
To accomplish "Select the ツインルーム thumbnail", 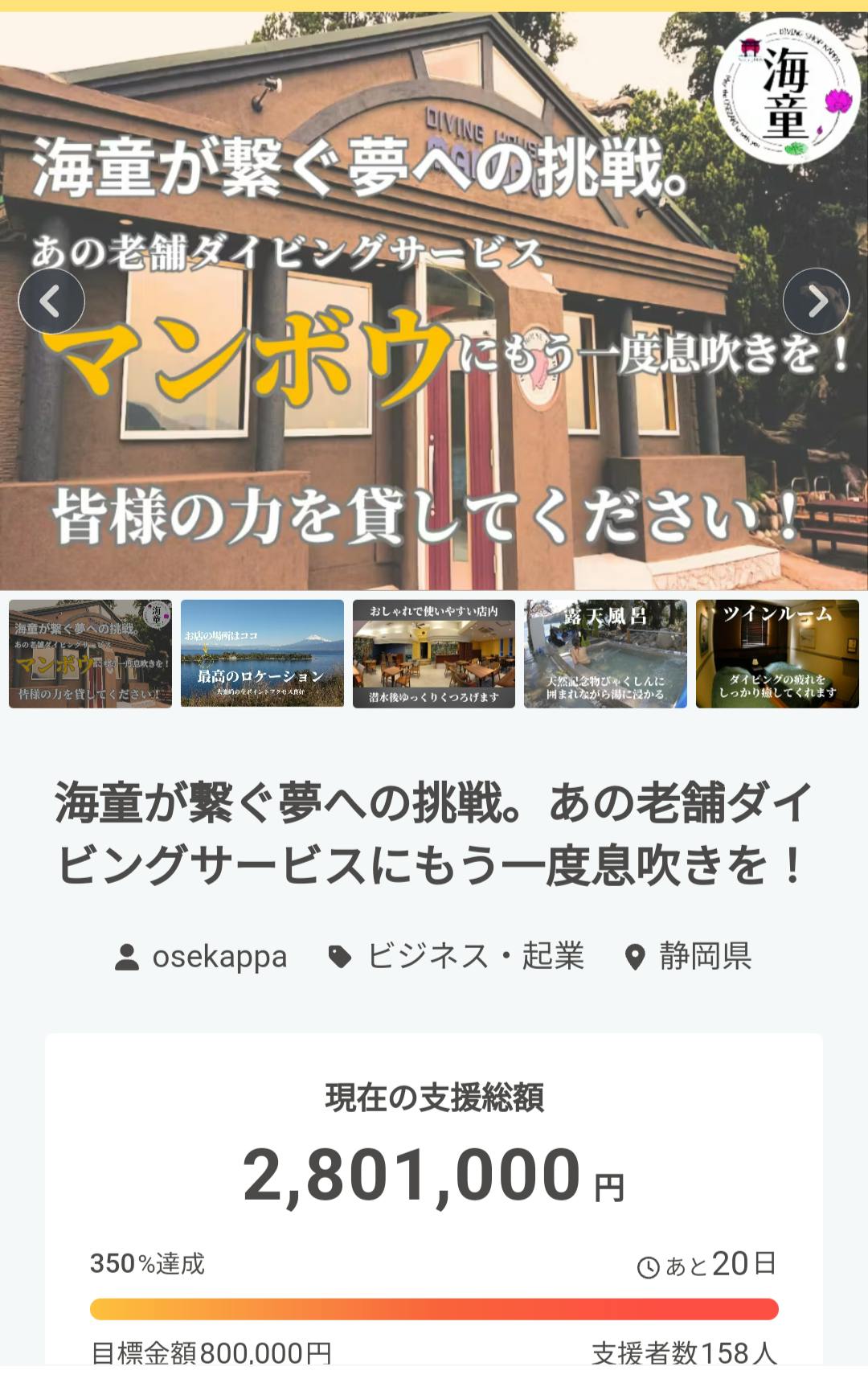I will 777,654.
